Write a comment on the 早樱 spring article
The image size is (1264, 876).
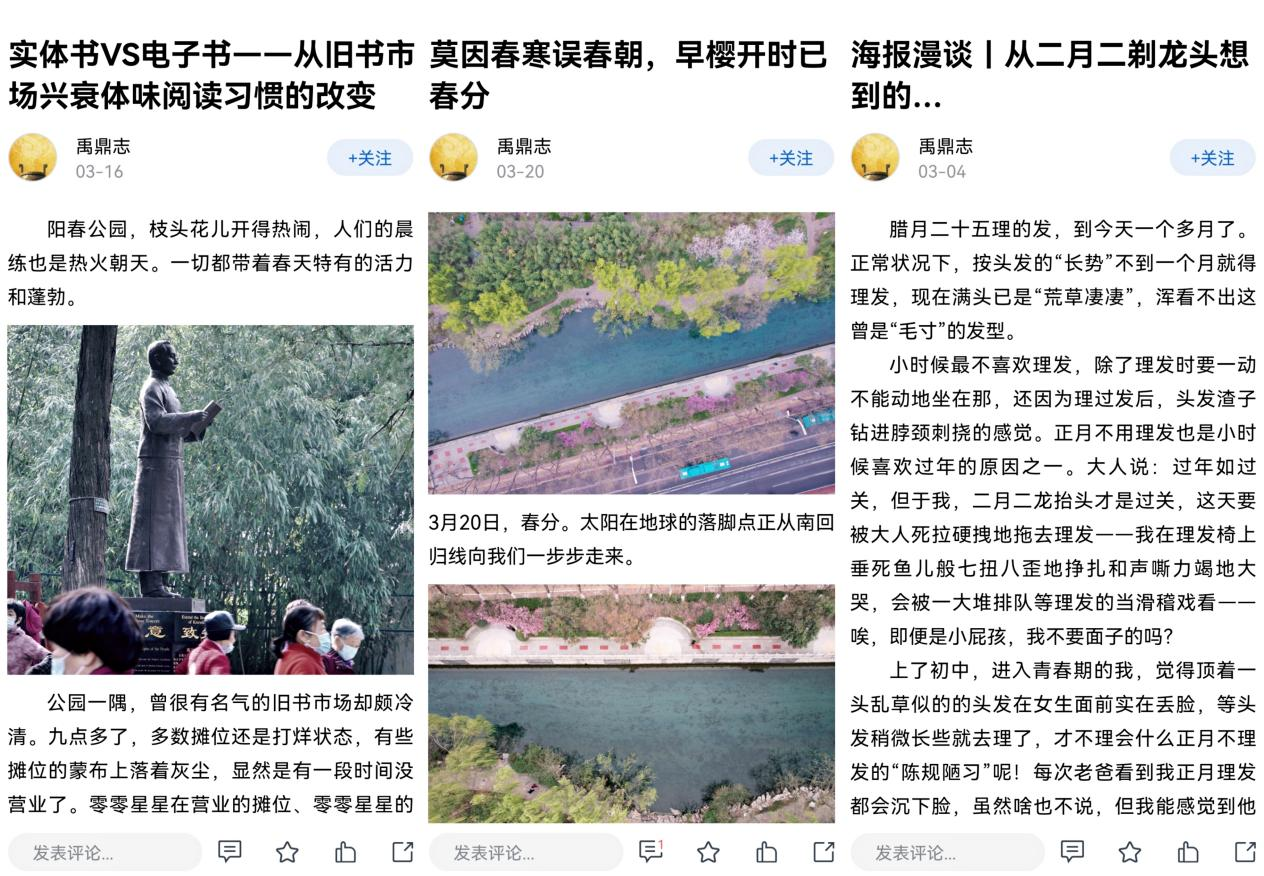[526, 852]
